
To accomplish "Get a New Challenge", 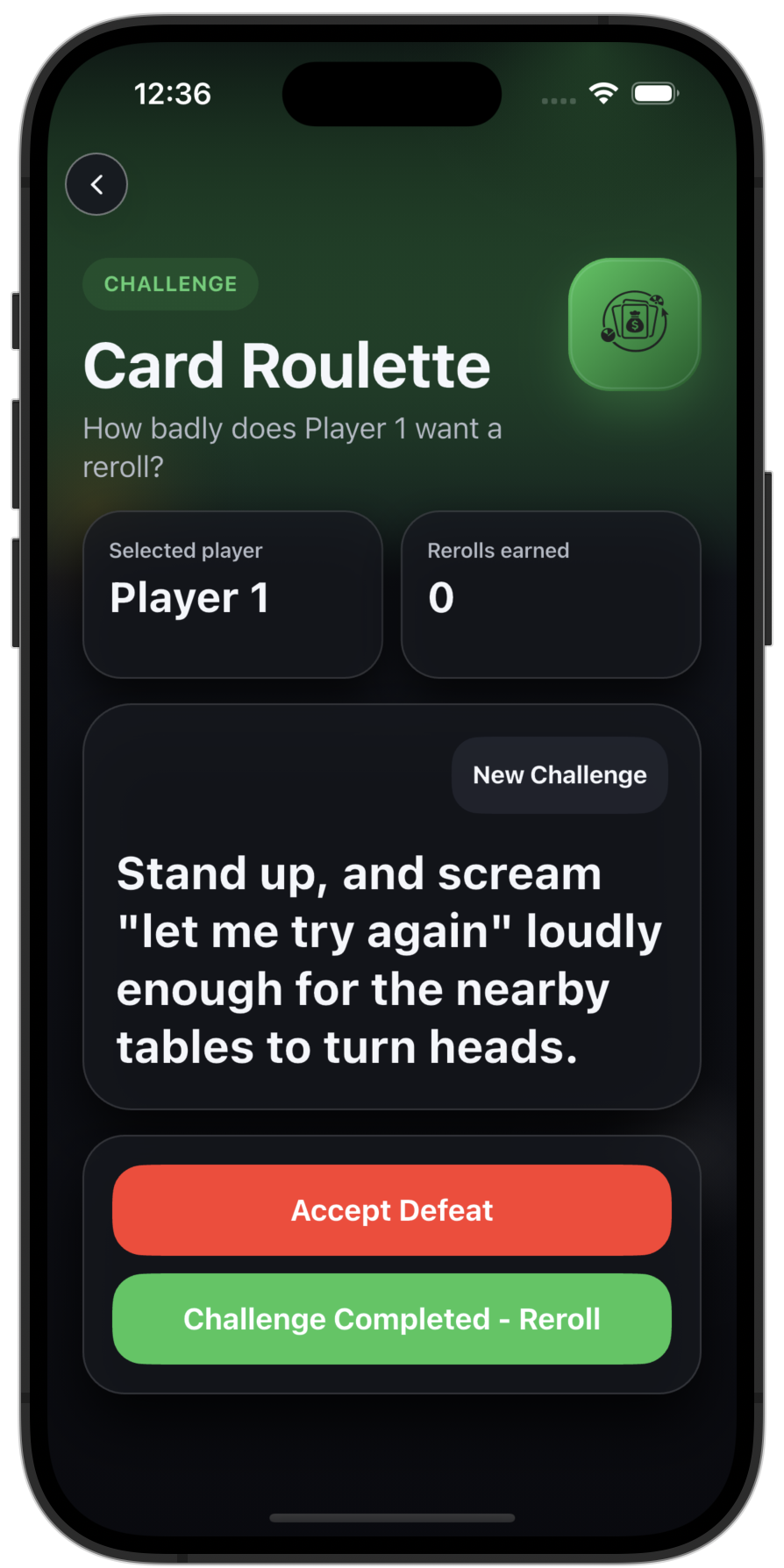I will [559, 775].
